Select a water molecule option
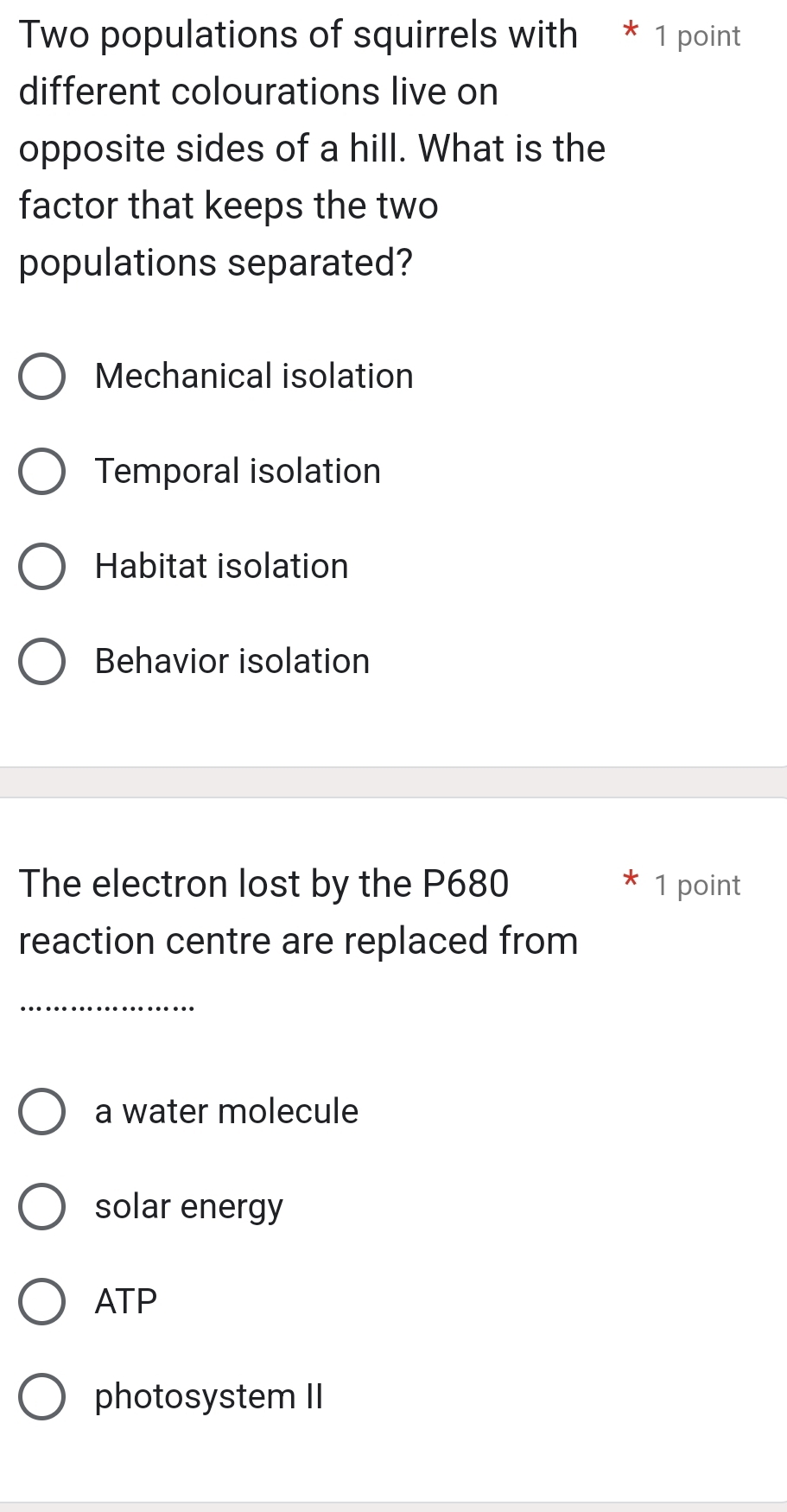This screenshot has height=1512, width=787. (41, 1113)
